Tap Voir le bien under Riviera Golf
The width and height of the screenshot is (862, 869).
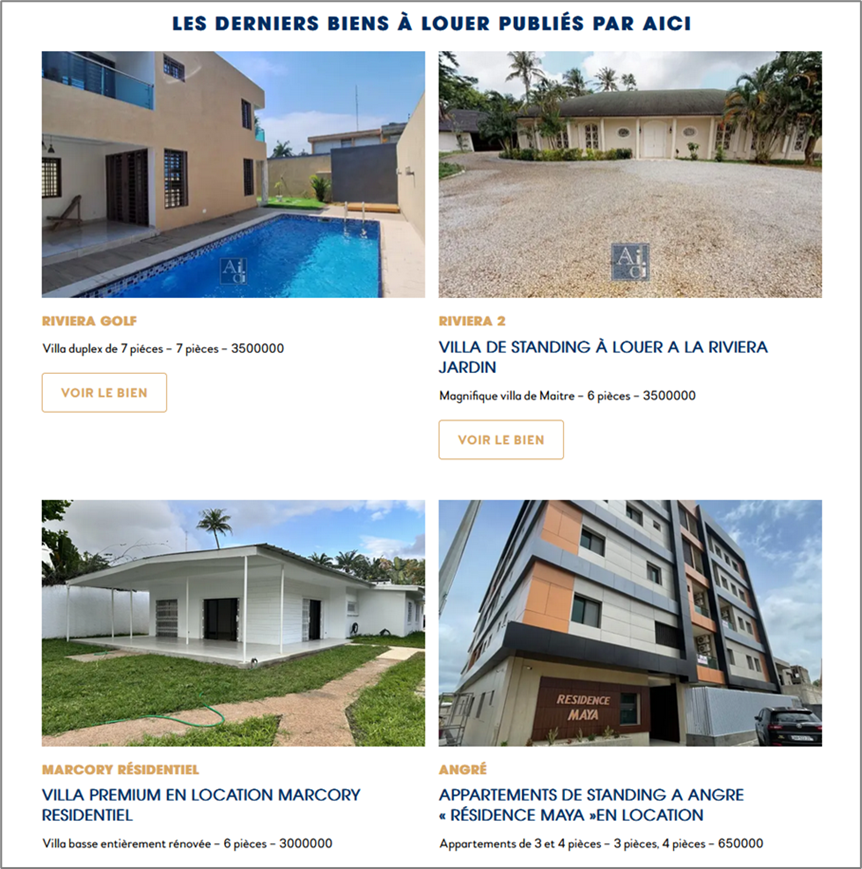(x=104, y=393)
